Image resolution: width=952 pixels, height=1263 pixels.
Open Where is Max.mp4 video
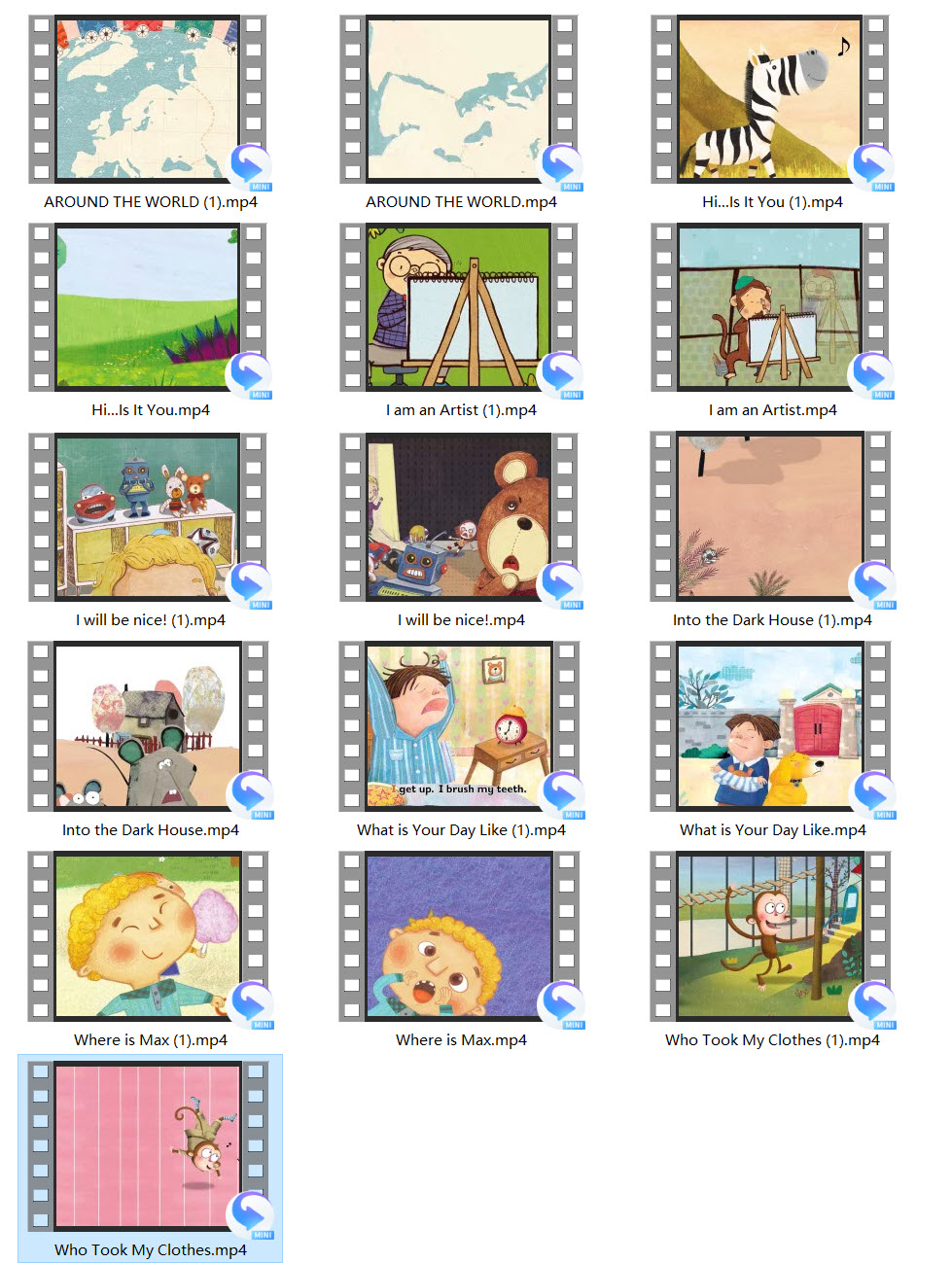click(459, 936)
